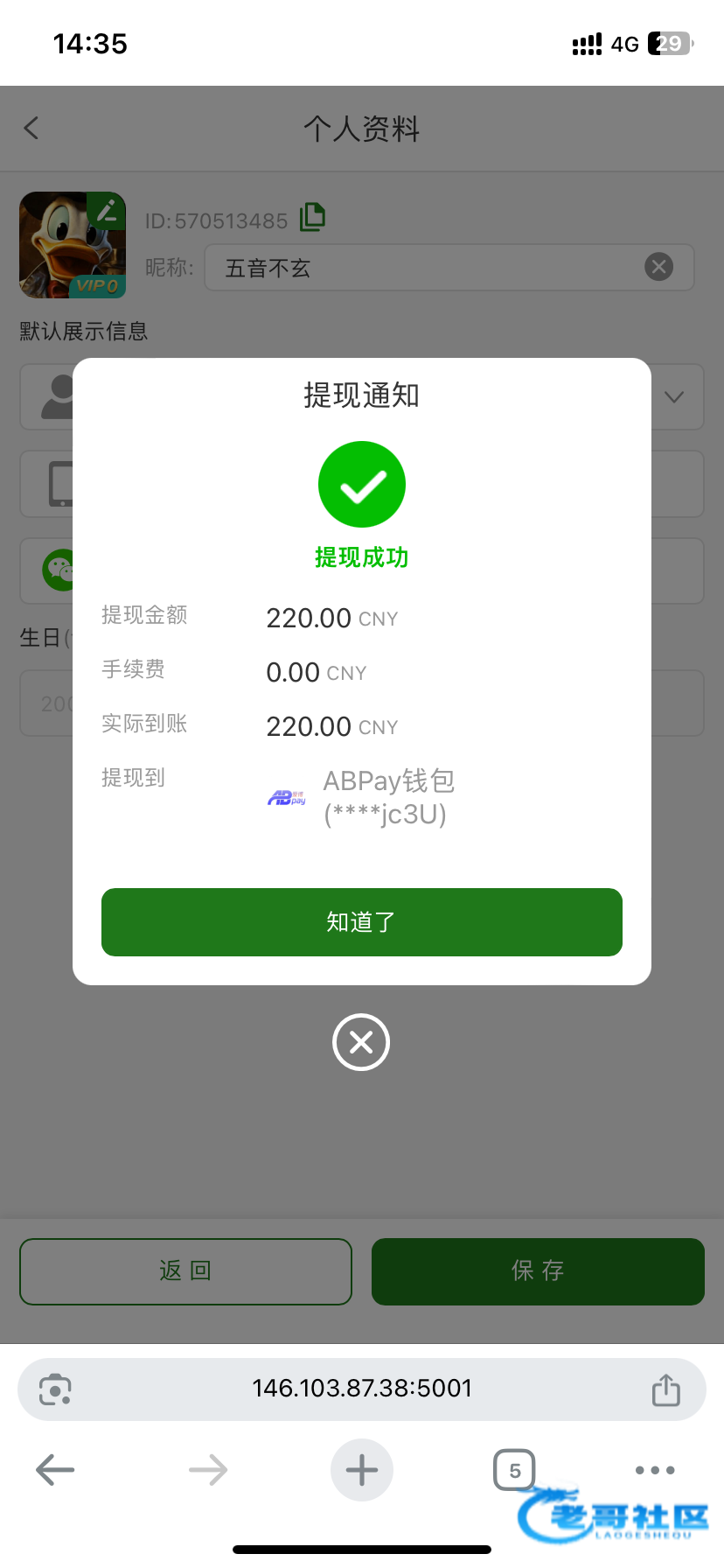The height and width of the screenshot is (1568, 724).
Task: Go back from 个人资料 page
Action: click(31, 129)
